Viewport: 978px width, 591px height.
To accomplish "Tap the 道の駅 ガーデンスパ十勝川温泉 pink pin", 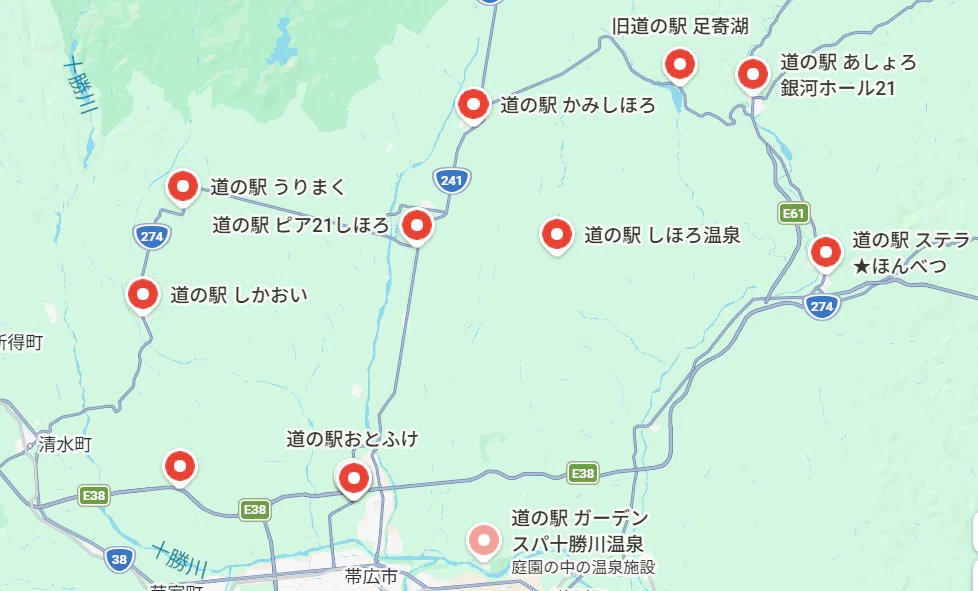I will (483, 542).
